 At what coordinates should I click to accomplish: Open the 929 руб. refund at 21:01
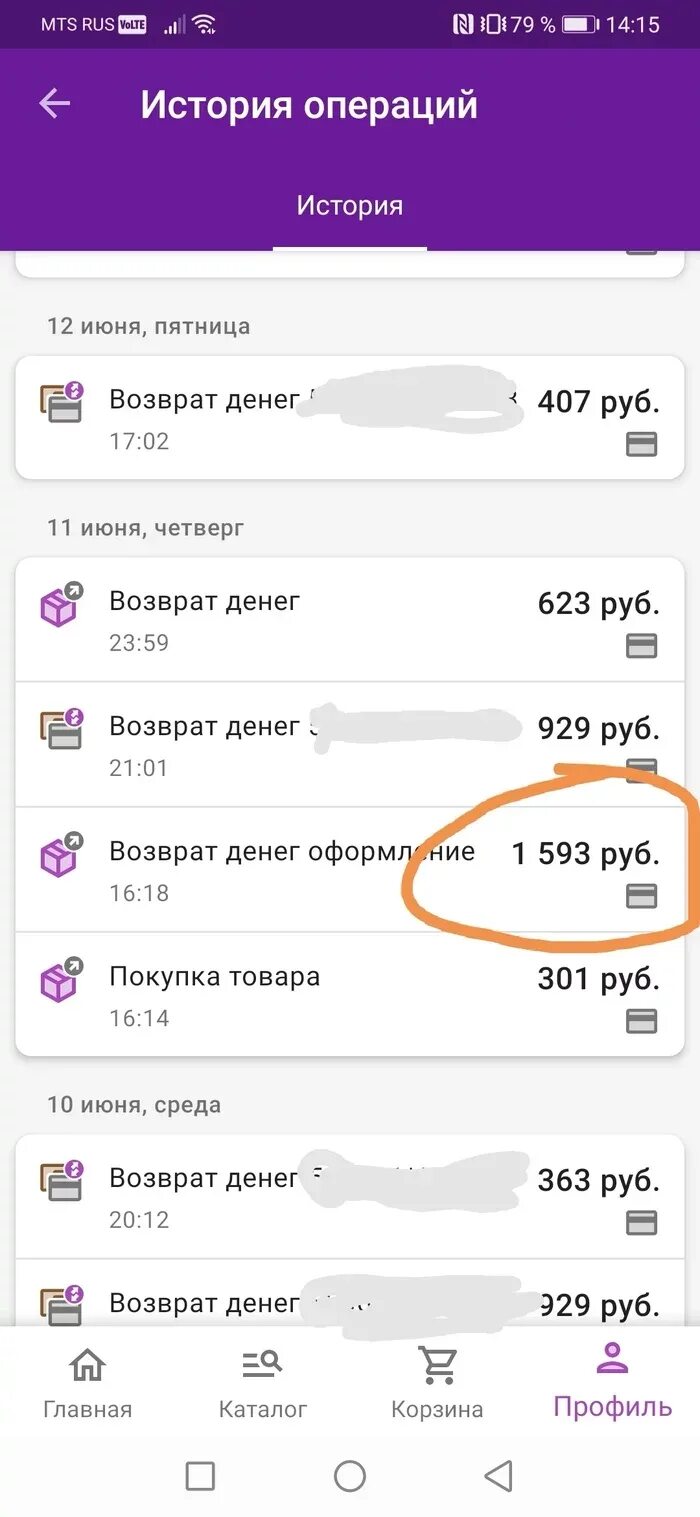[350, 745]
